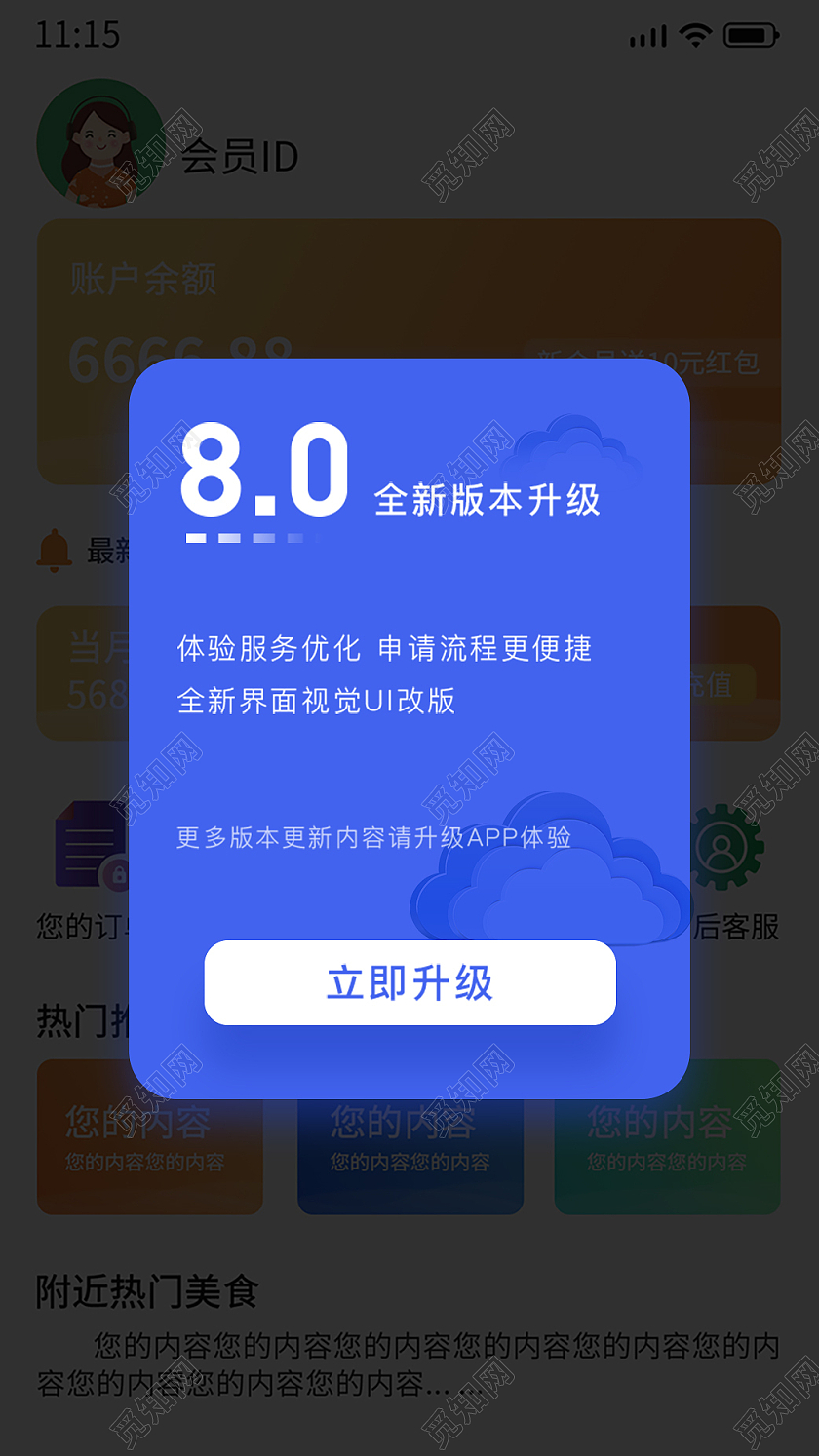Click the Wi-Fi icon in the status bar

point(694,35)
